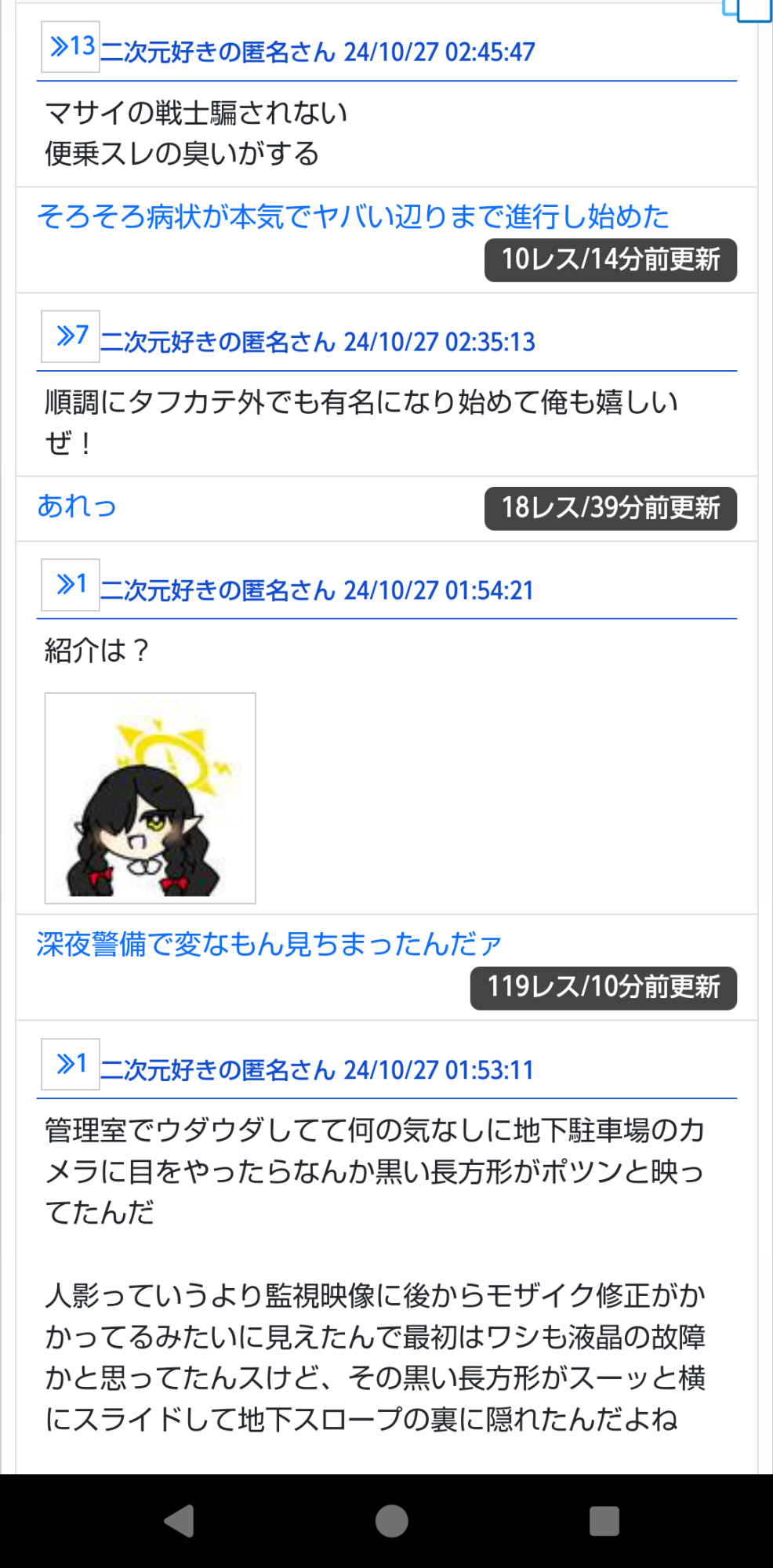Open thread 深夜警備で変なもん見ちまったんだァ
773x1568 pixels.
click(x=269, y=944)
